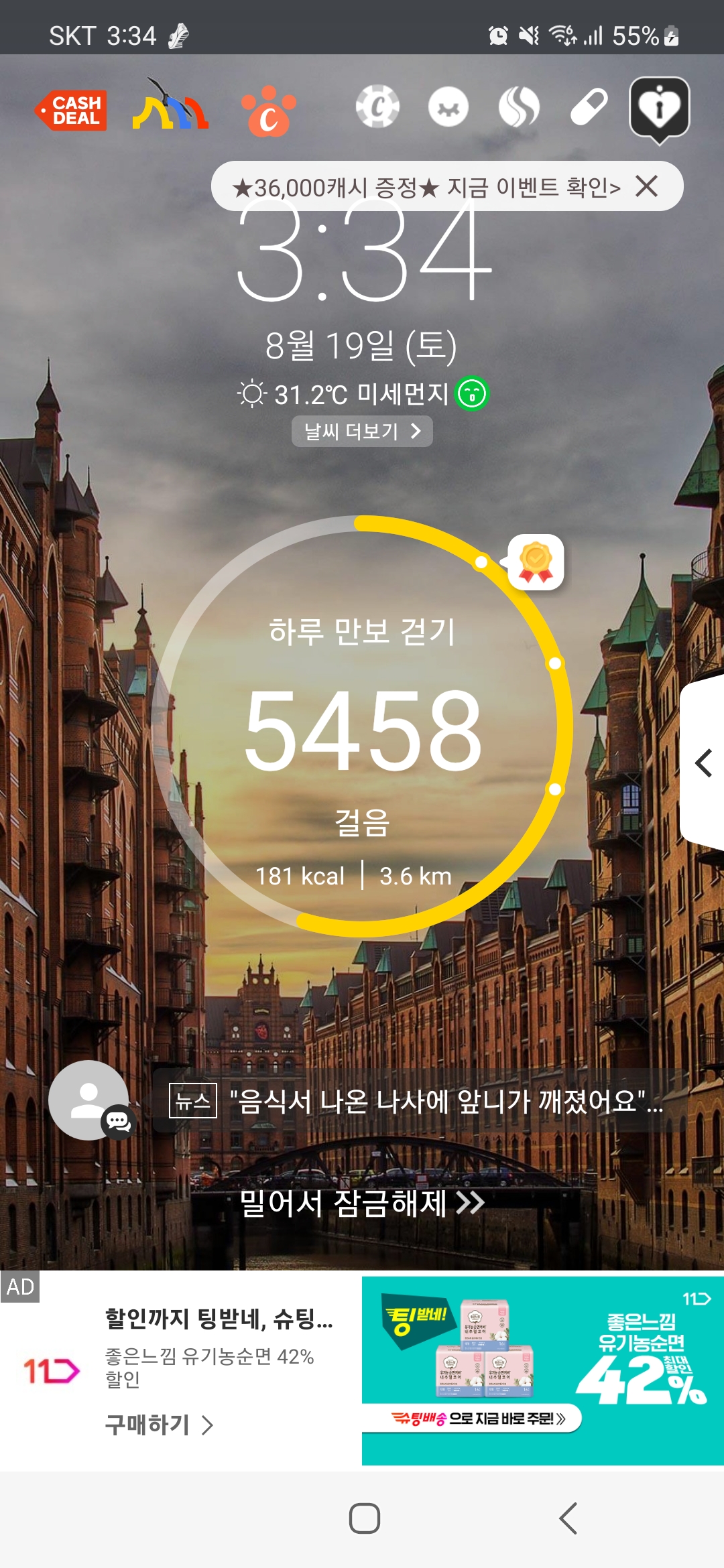Tap the medal reward badge on the step ring
The width and height of the screenshot is (724, 1568).
[536, 562]
